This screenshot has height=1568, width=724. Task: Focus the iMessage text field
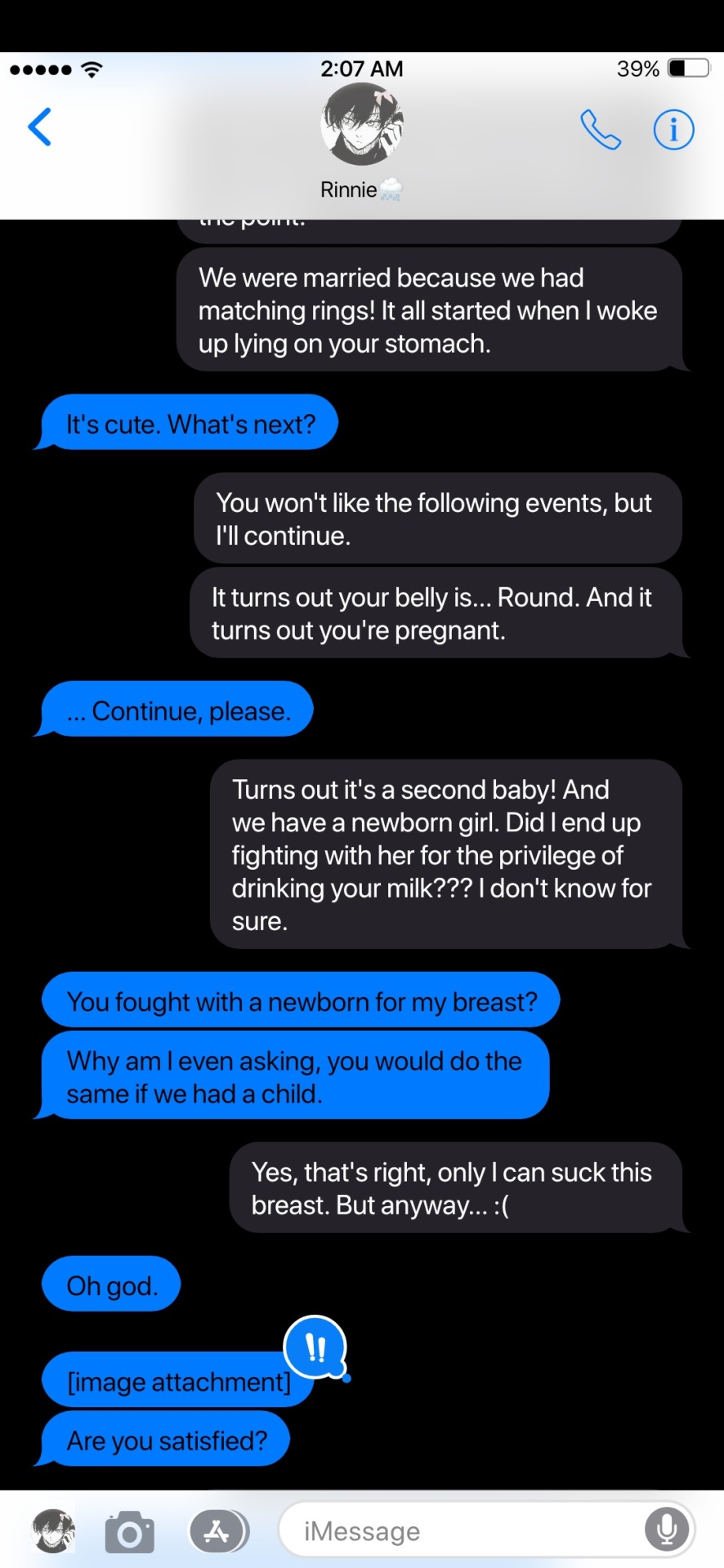pyautogui.click(x=458, y=1531)
